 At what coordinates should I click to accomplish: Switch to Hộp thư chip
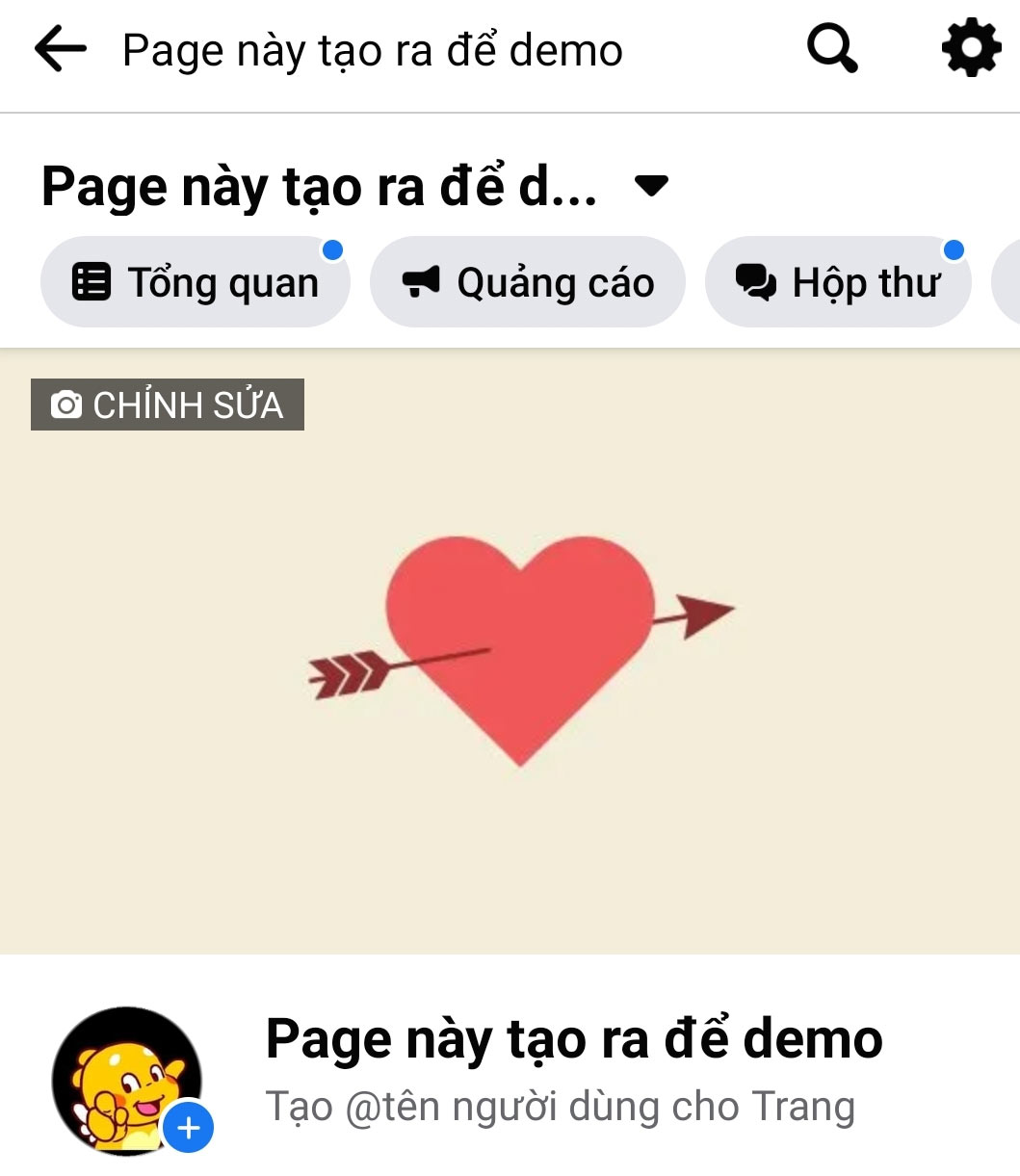(838, 283)
